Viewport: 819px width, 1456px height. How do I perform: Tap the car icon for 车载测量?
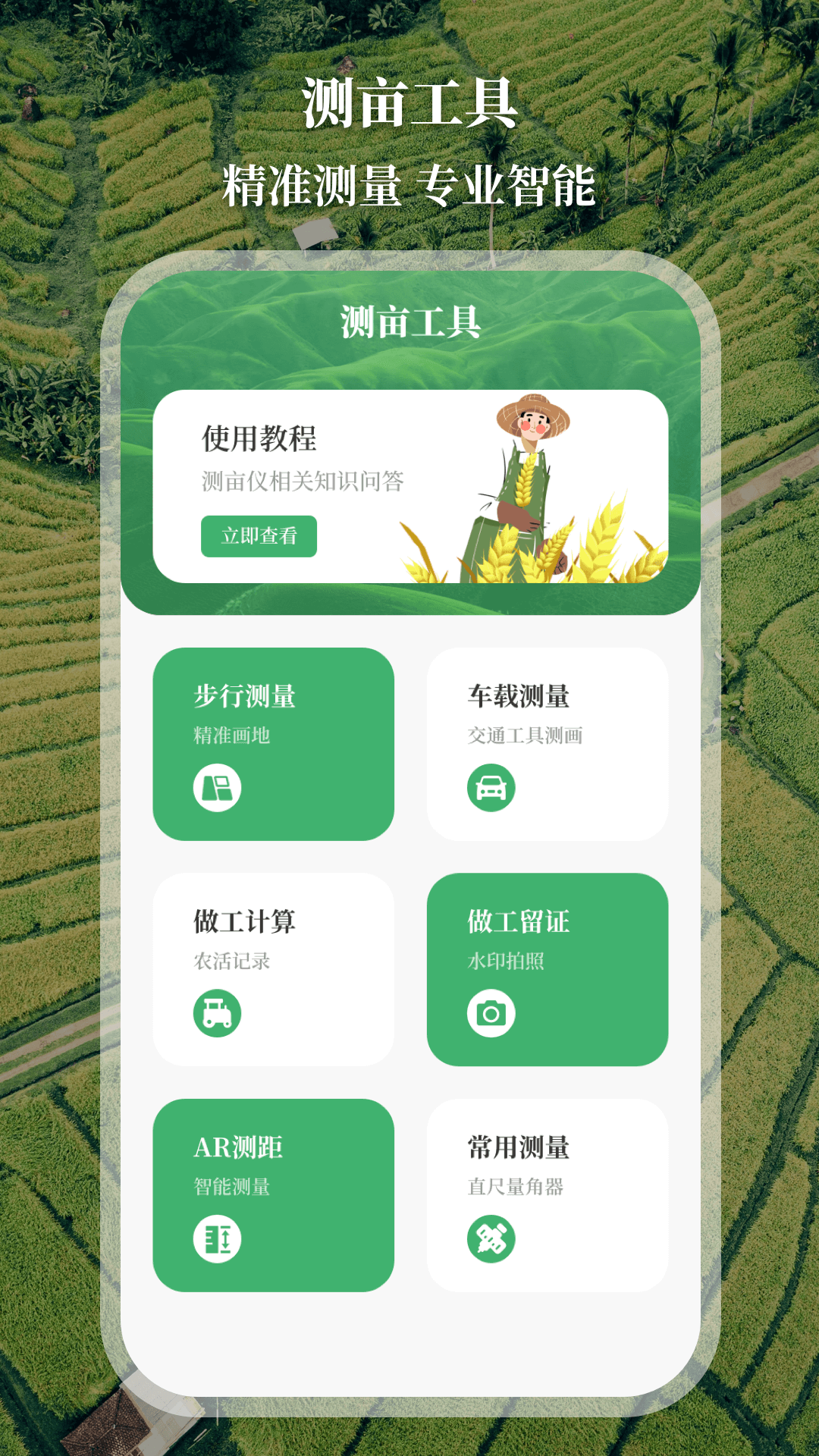(x=491, y=788)
